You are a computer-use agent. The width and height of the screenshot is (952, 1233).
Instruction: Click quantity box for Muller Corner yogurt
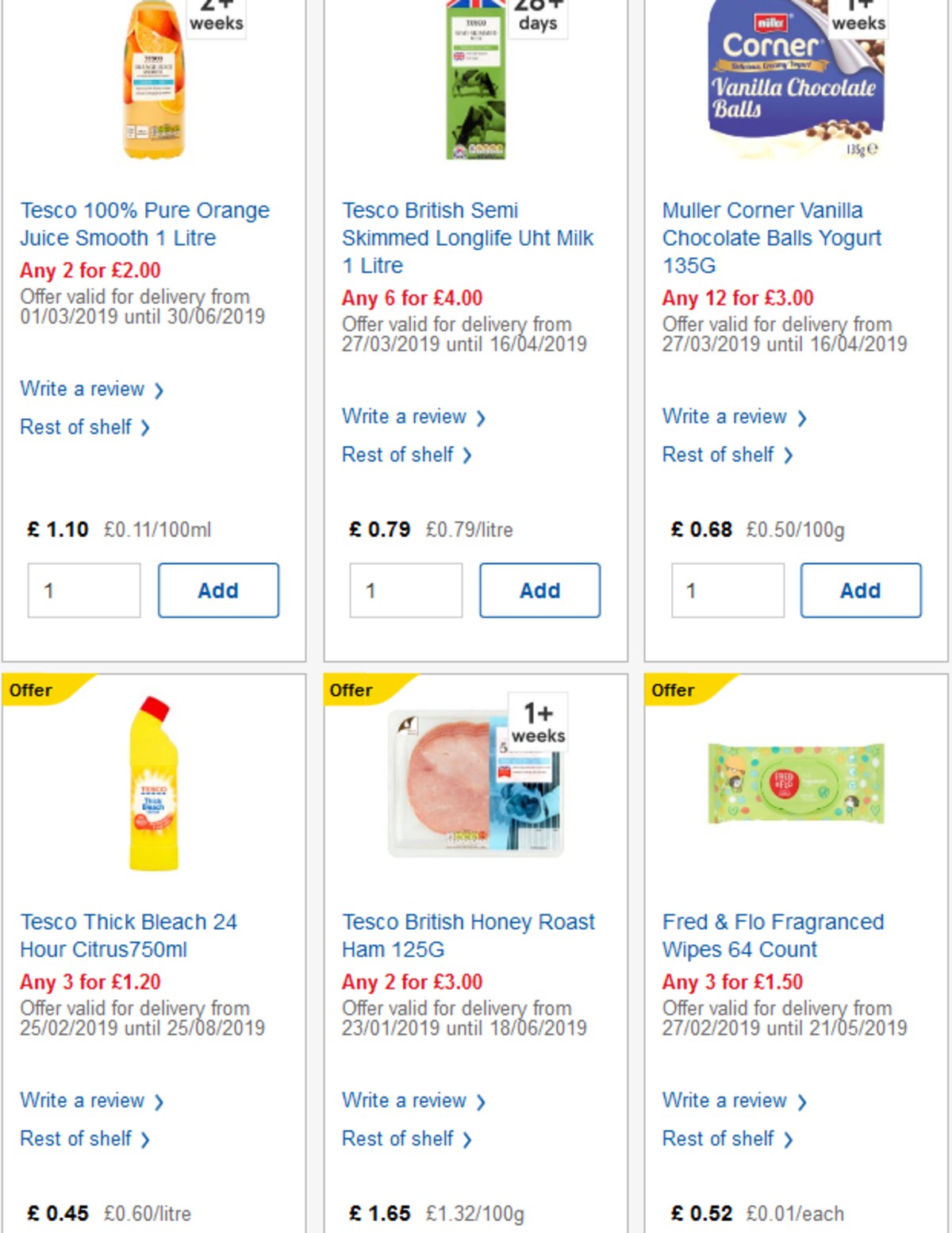(727, 590)
